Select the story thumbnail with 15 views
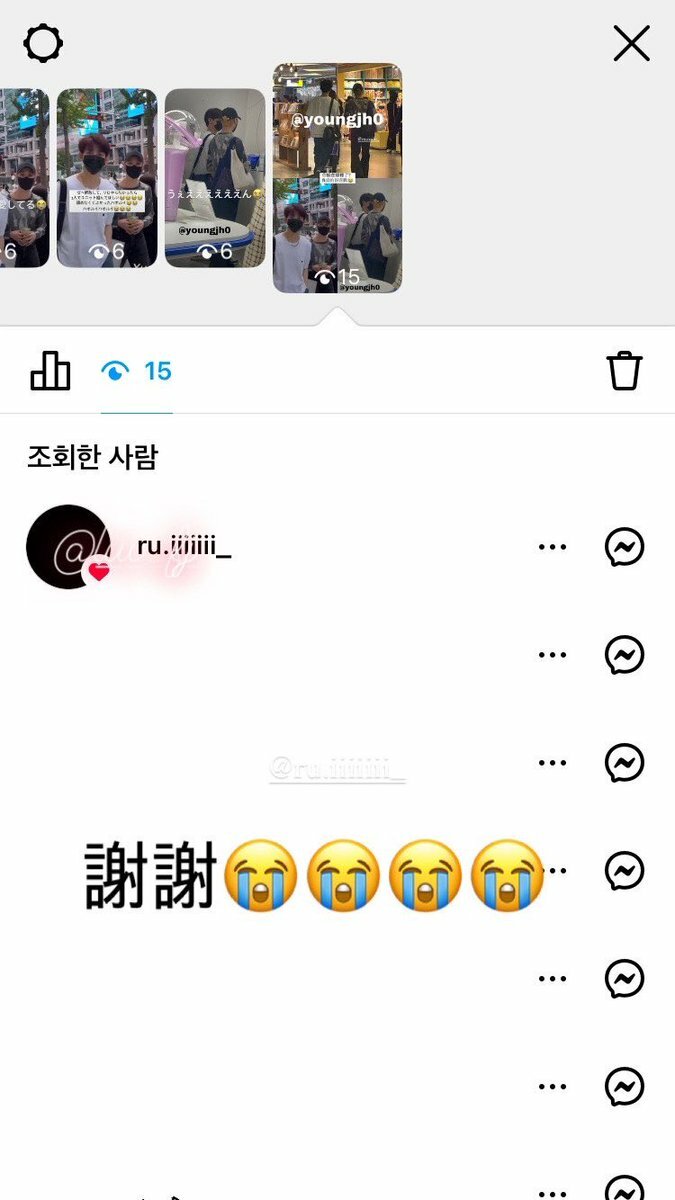This screenshot has width=675, height=1200. 337,178
